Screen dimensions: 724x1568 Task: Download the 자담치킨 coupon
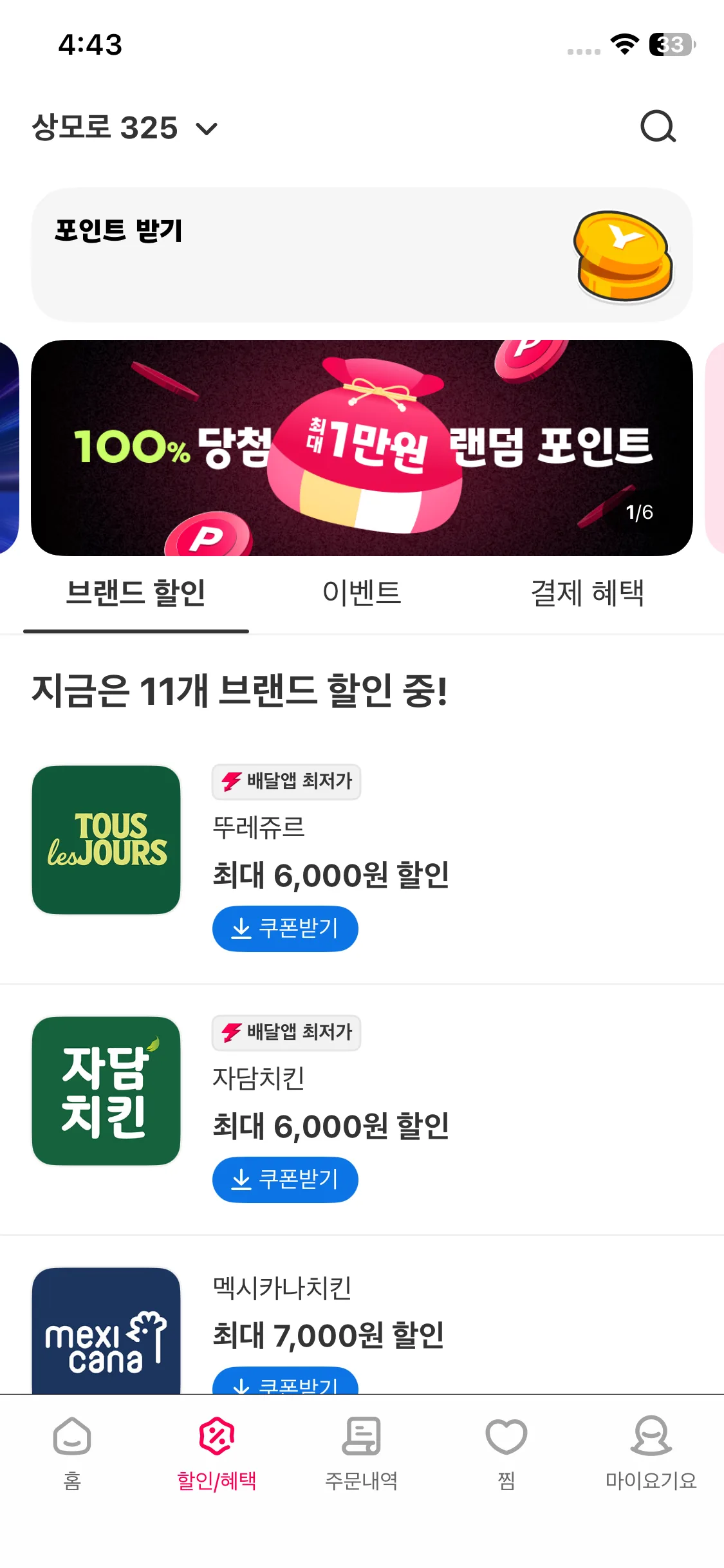click(x=285, y=1179)
